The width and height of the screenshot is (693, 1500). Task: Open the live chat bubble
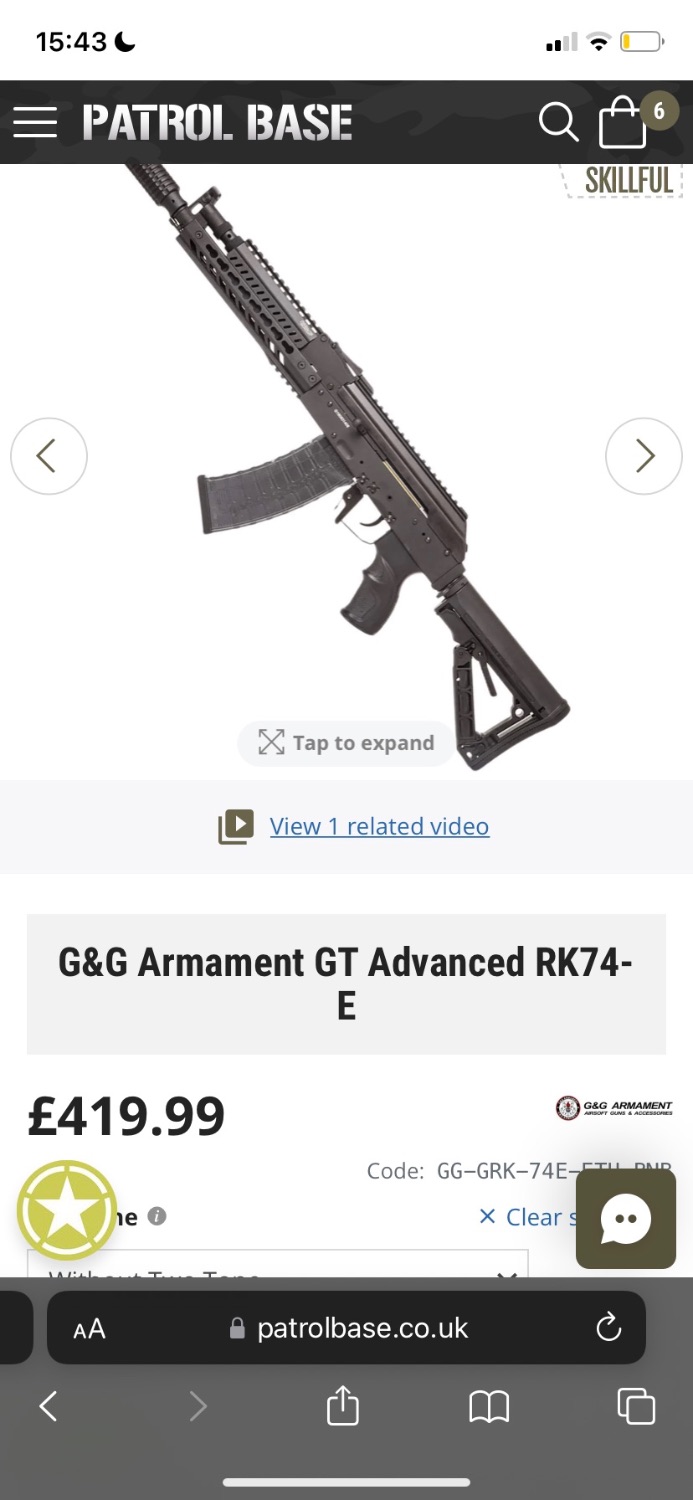tap(626, 1219)
